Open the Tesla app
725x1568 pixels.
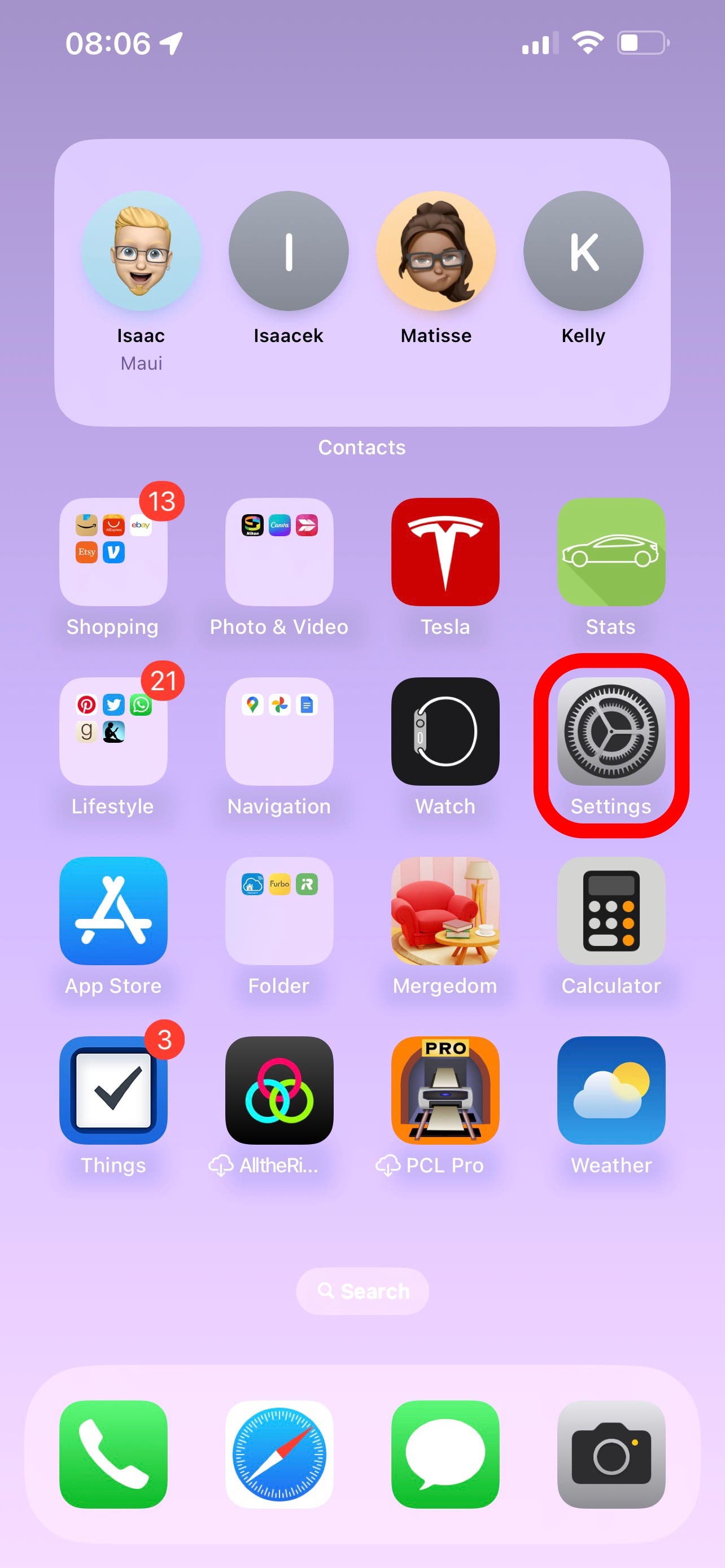pos(445,551)
